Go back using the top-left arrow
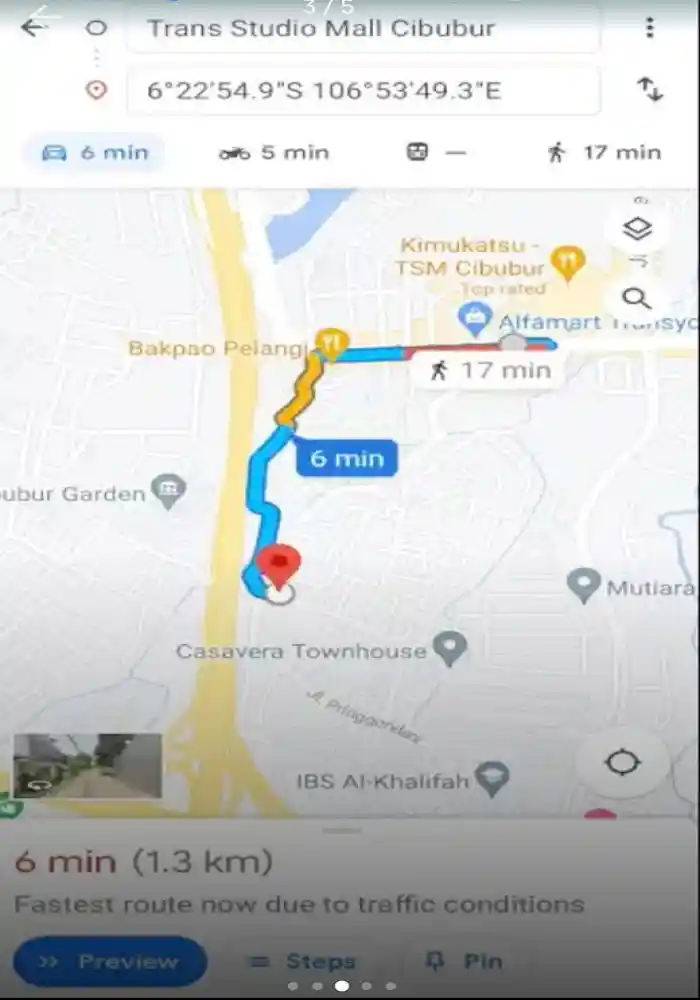Image resolution: width=700 pixels, height=1000 pixels. click(x=34, y=27)
